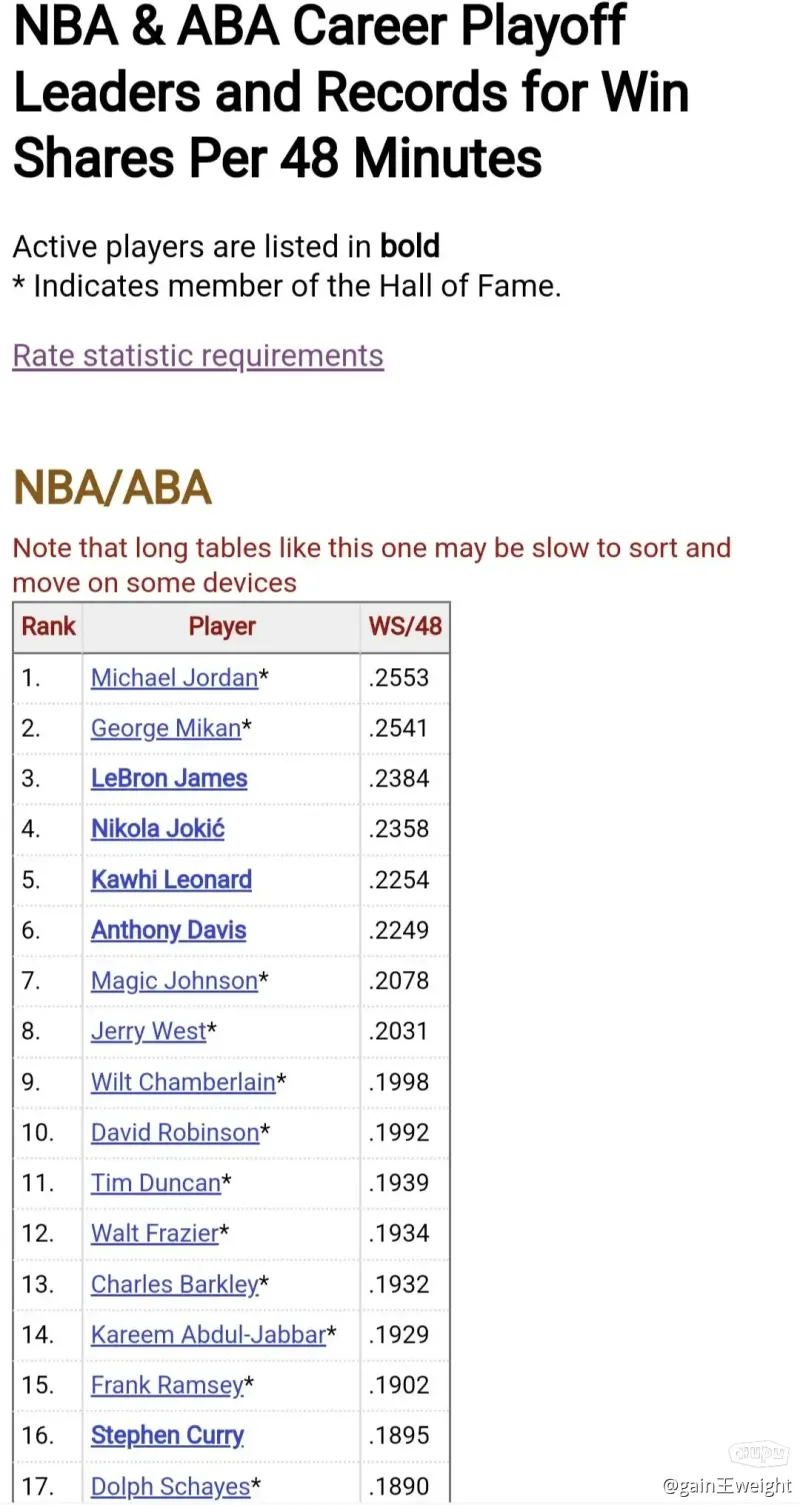The height and width of the screenshot is (1505, 800).
Task: View Frank Ramsey's player page
Action: [x=167, y=1386]
